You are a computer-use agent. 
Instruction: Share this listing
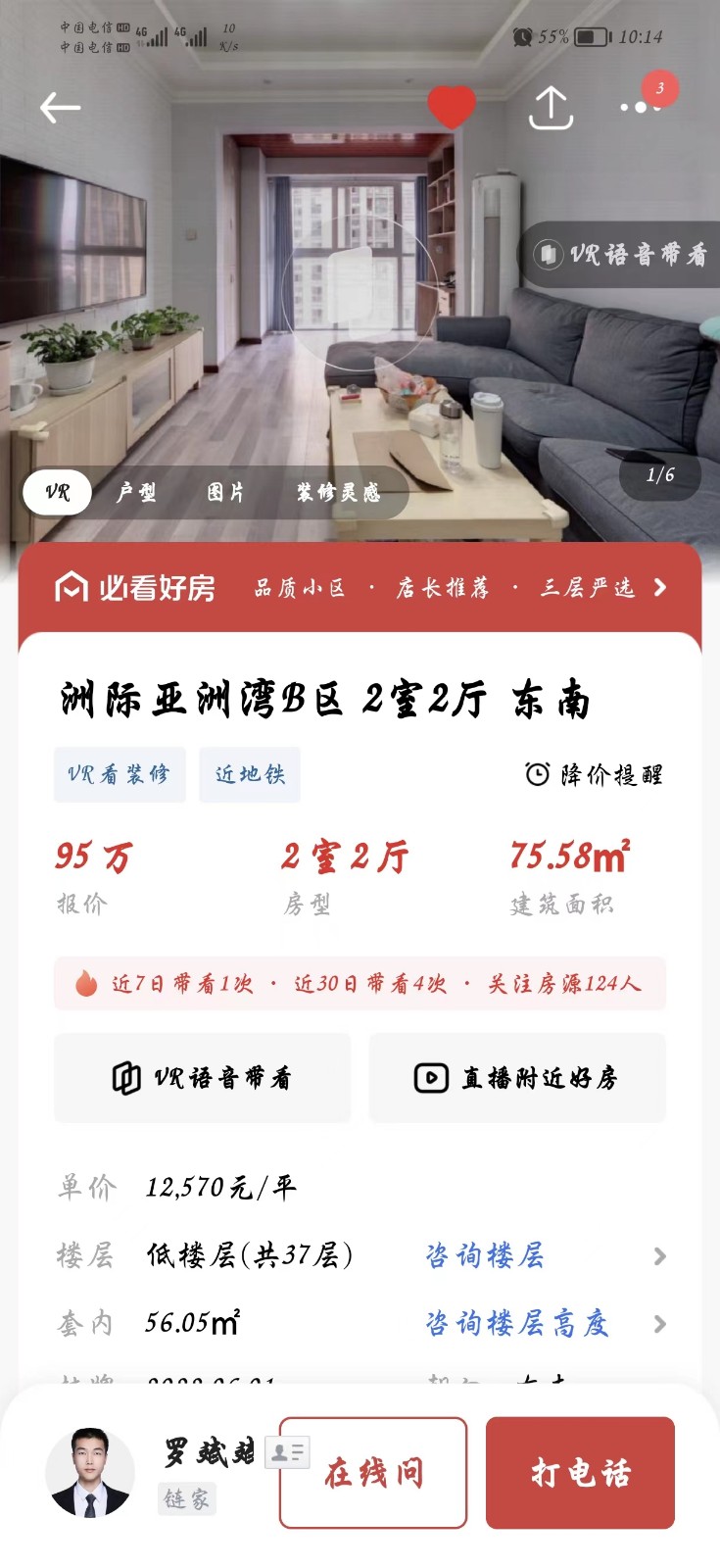coord(551,108)
